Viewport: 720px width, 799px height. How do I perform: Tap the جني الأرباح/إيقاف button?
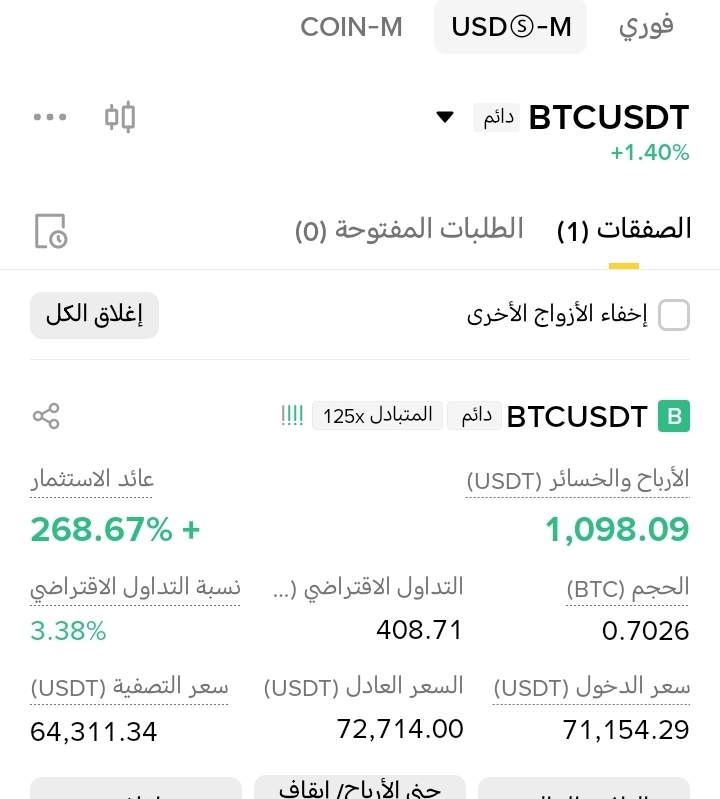point(360,788)
